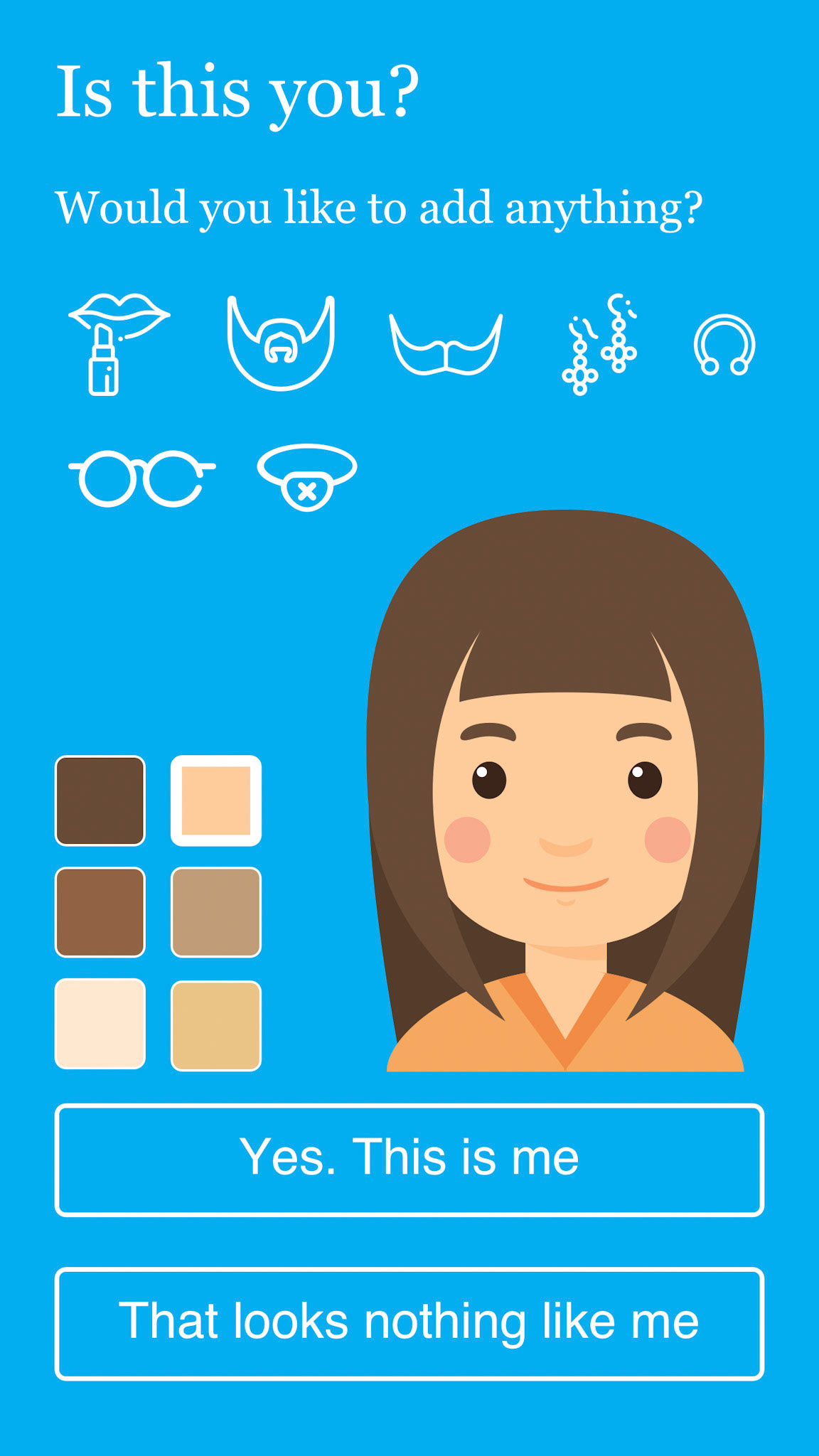Select the dark brown skin tone swatch
Image resolution: width=819 pixels, height=1456 pixels.
(100, 801)
